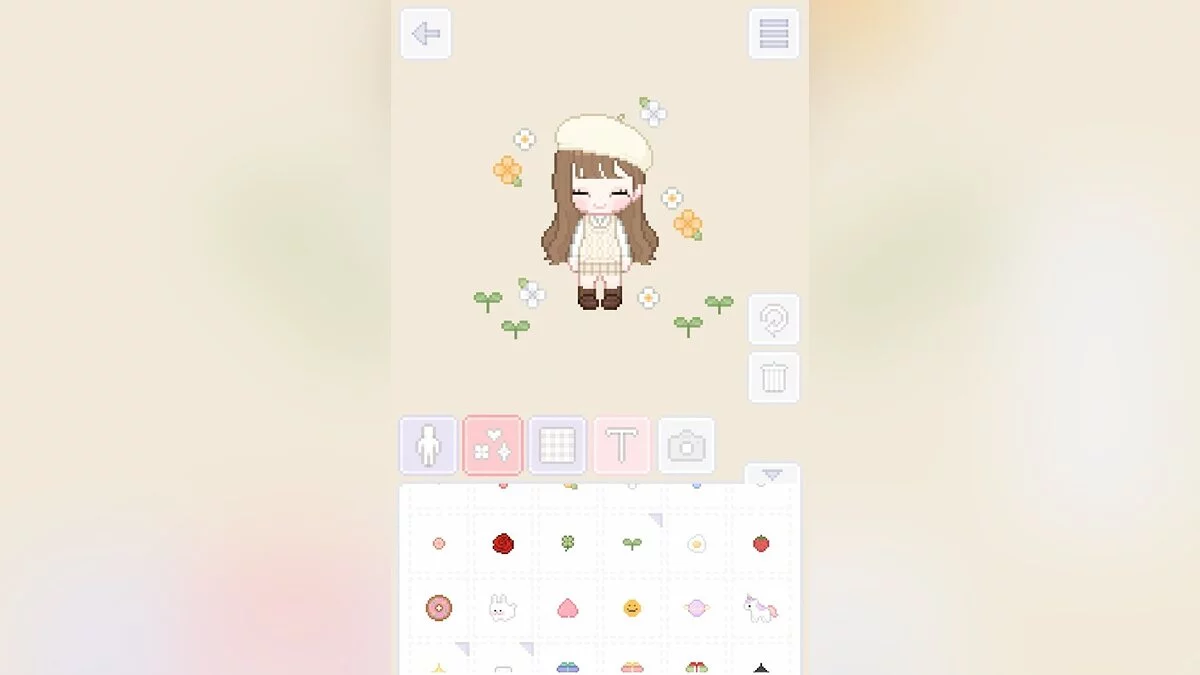Switch to the stickers decoration tab
The width and height of the screenshot is (1200, 675).
coord(492,445)
